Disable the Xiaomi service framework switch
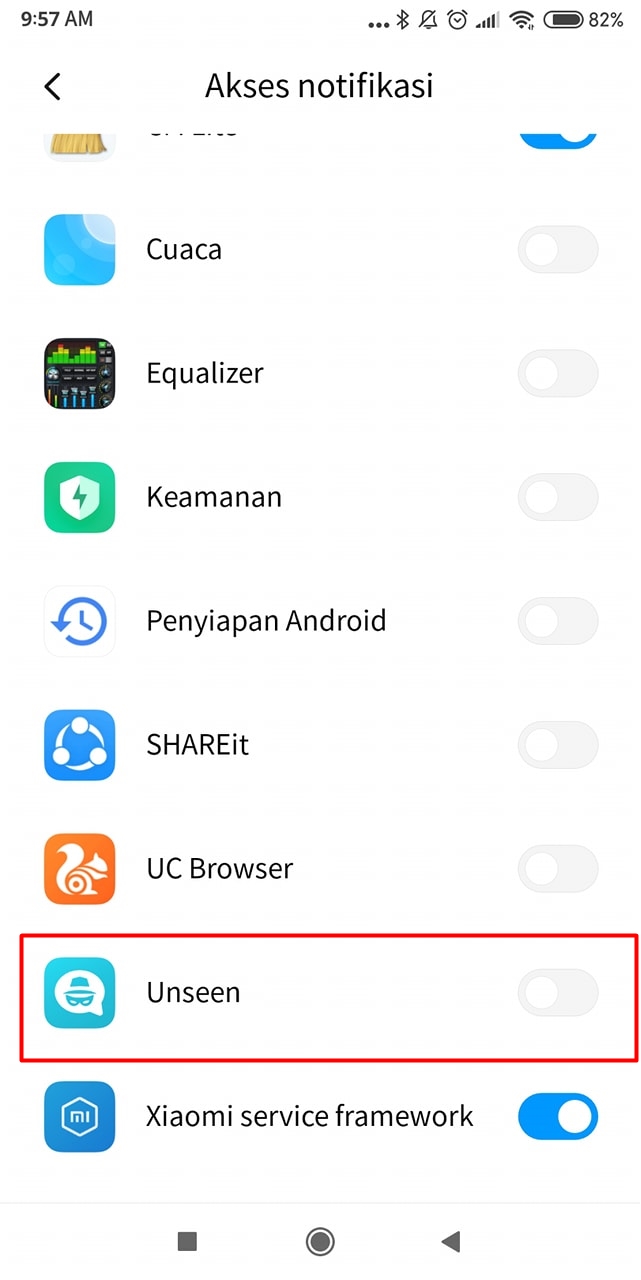Viewport: 641px width, 1280px height. tap(557, 1117)
